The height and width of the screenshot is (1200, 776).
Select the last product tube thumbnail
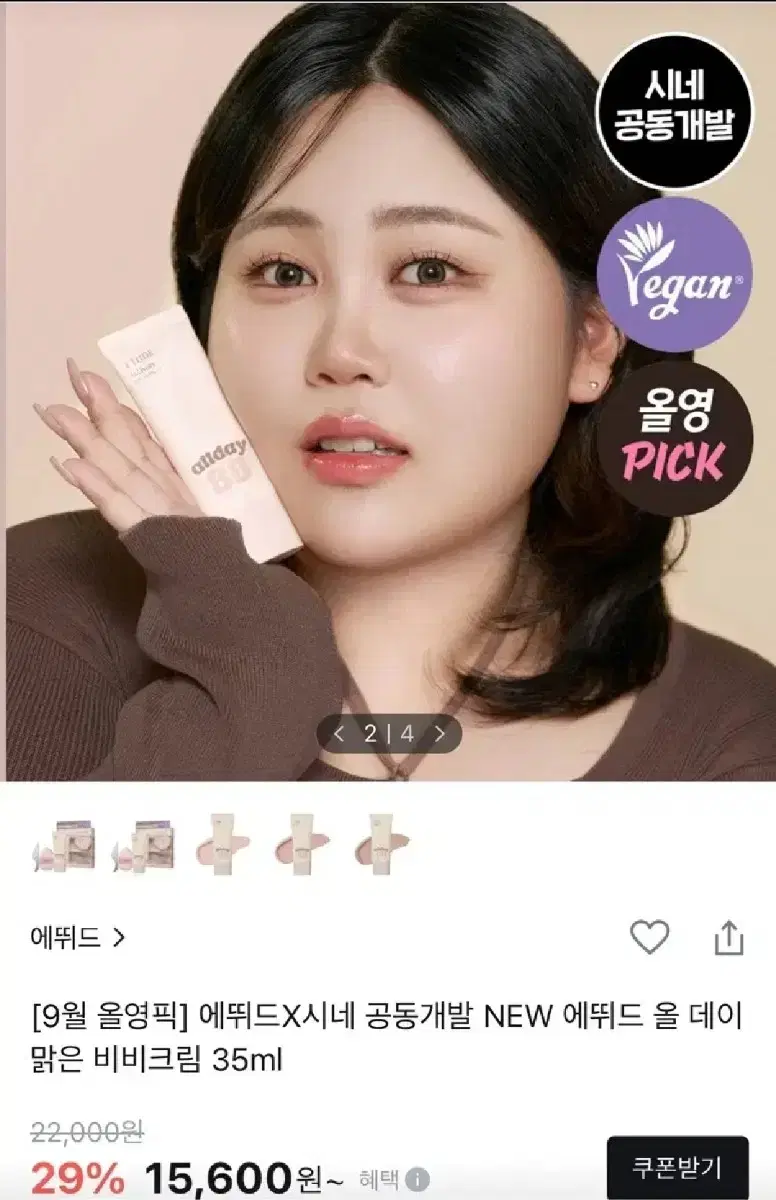(x=378, y=845)
